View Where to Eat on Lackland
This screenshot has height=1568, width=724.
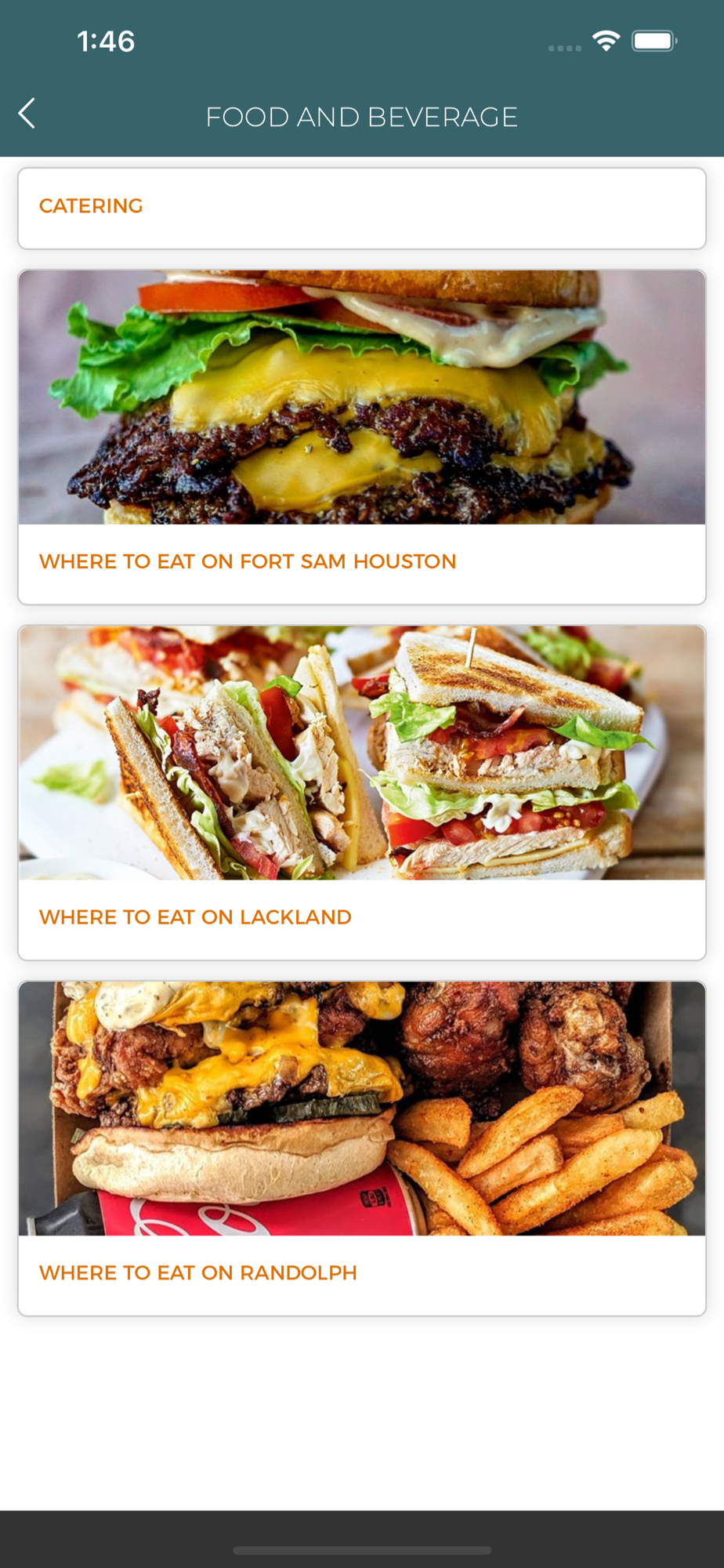[x=361, y=793]
